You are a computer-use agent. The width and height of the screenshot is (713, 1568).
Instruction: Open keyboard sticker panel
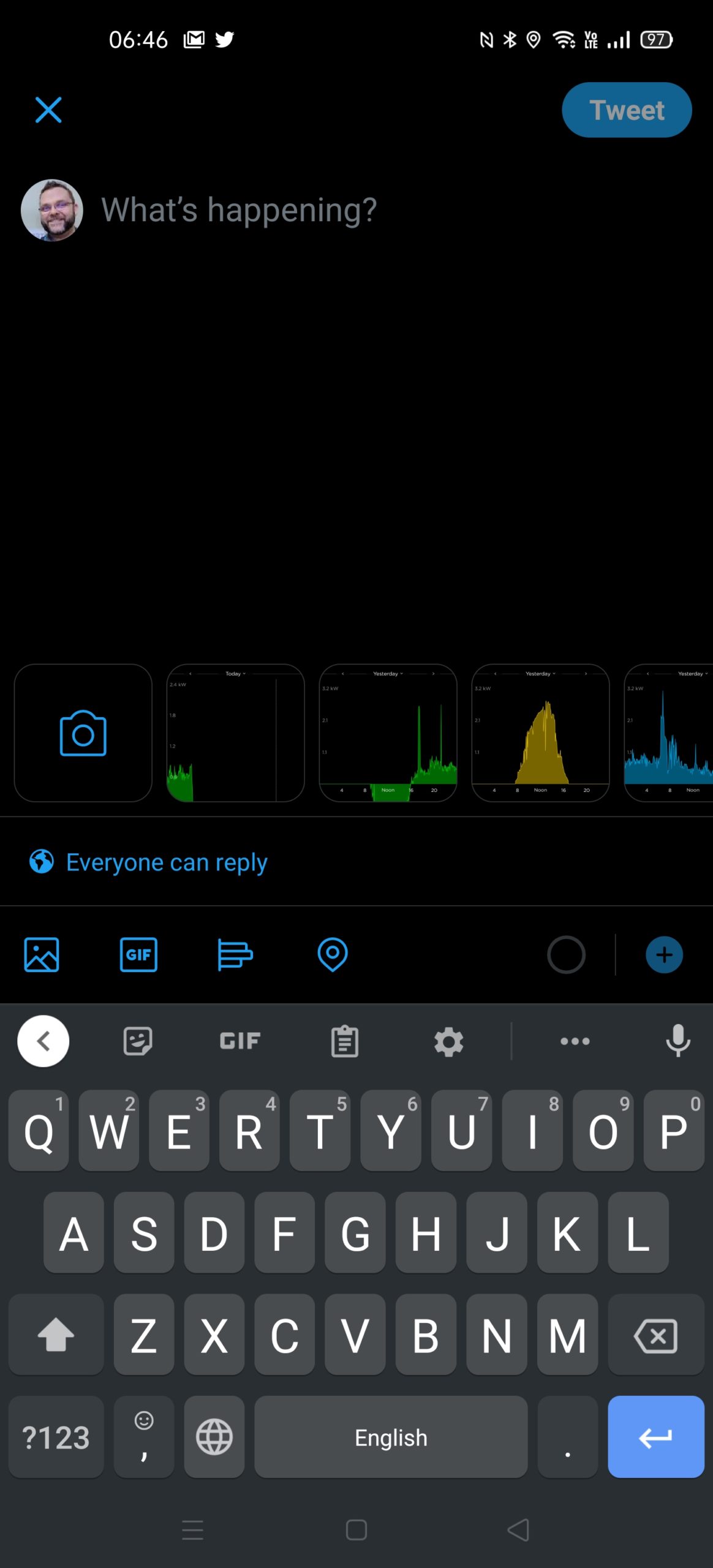coord(138,1041)
